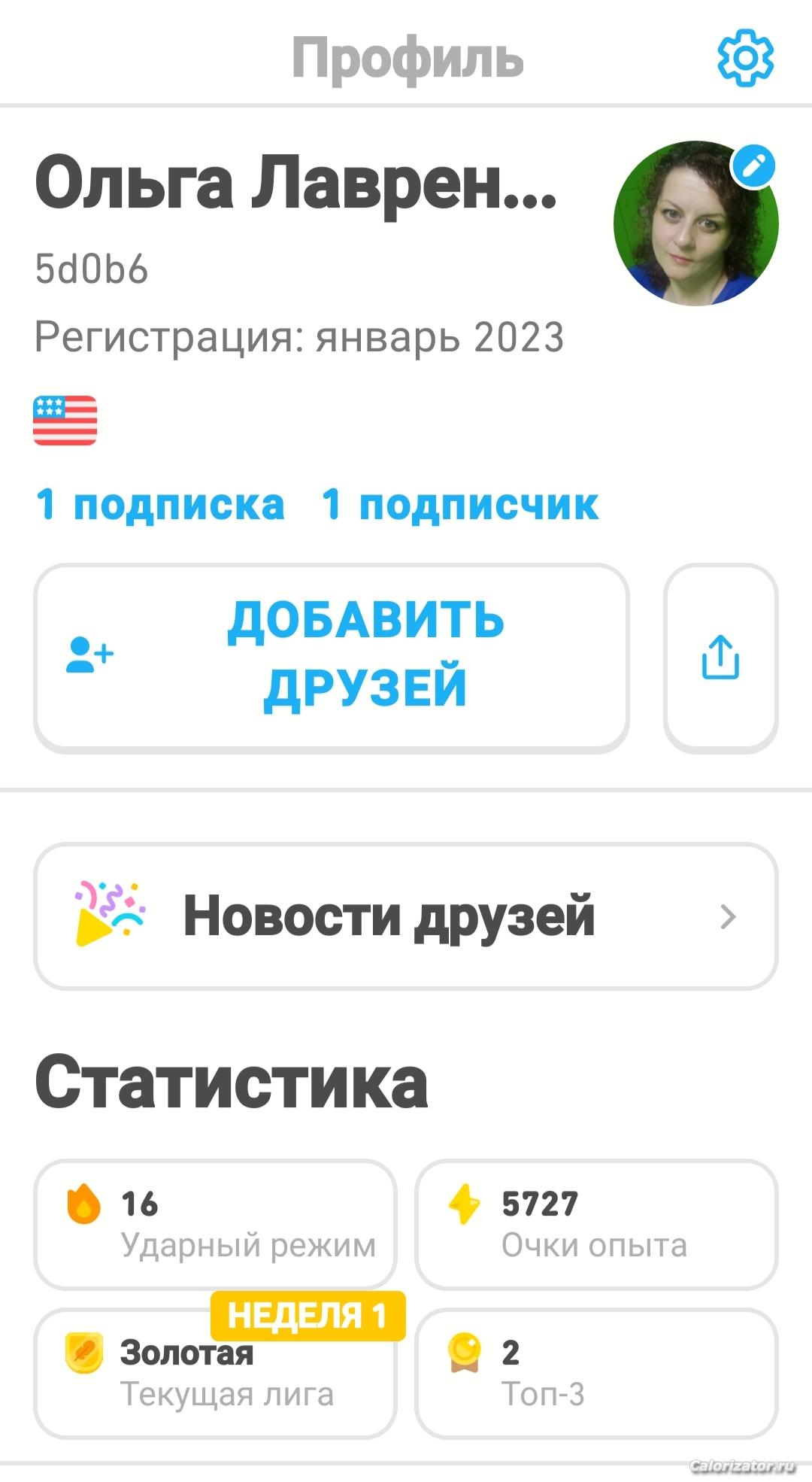
Task: Open the "Топ-3" finishes card
Action: click(596, 1374)
